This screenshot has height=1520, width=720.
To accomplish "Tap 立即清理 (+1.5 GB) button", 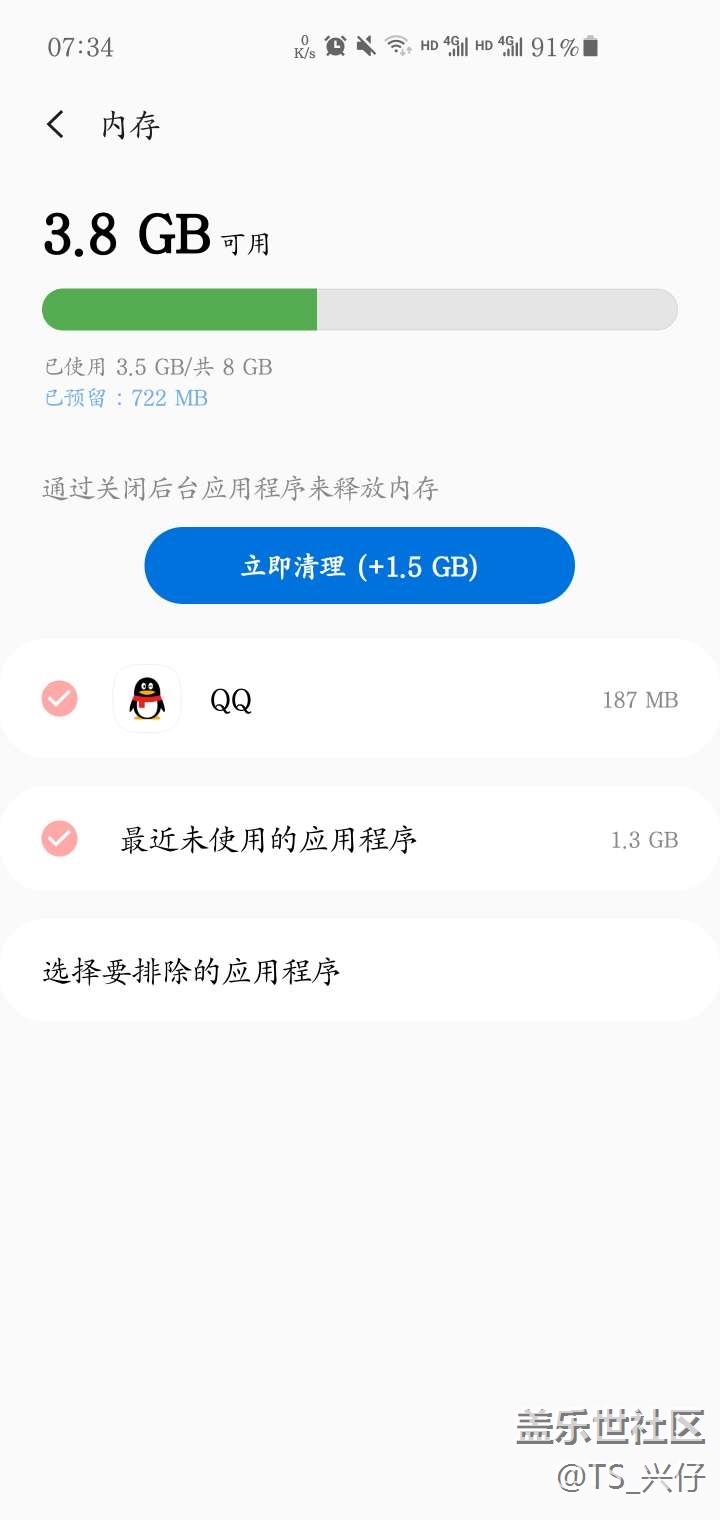I will pyautogui.click(x=359, y=566).
